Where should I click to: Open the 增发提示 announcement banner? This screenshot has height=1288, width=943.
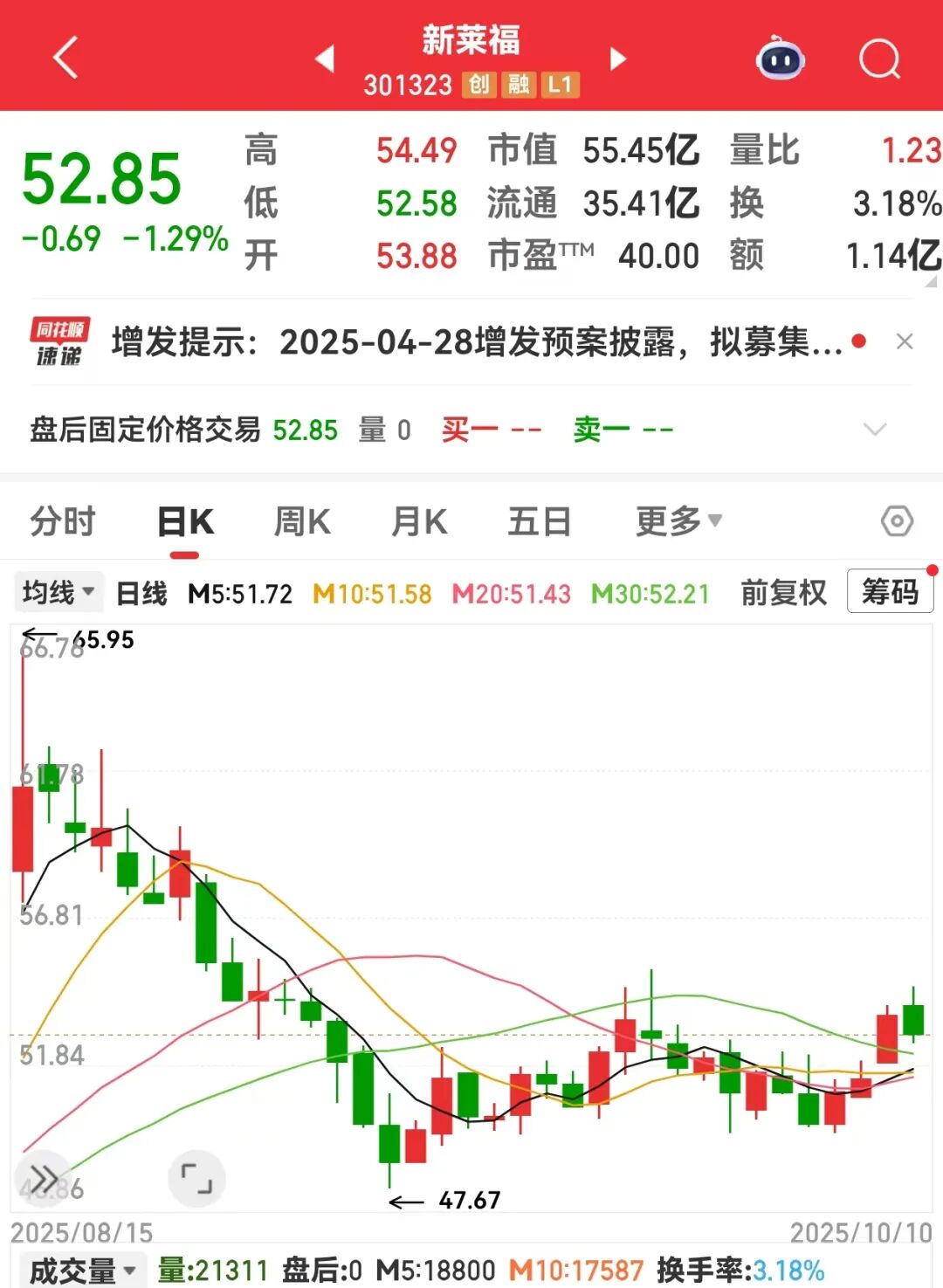coord(471,342)
